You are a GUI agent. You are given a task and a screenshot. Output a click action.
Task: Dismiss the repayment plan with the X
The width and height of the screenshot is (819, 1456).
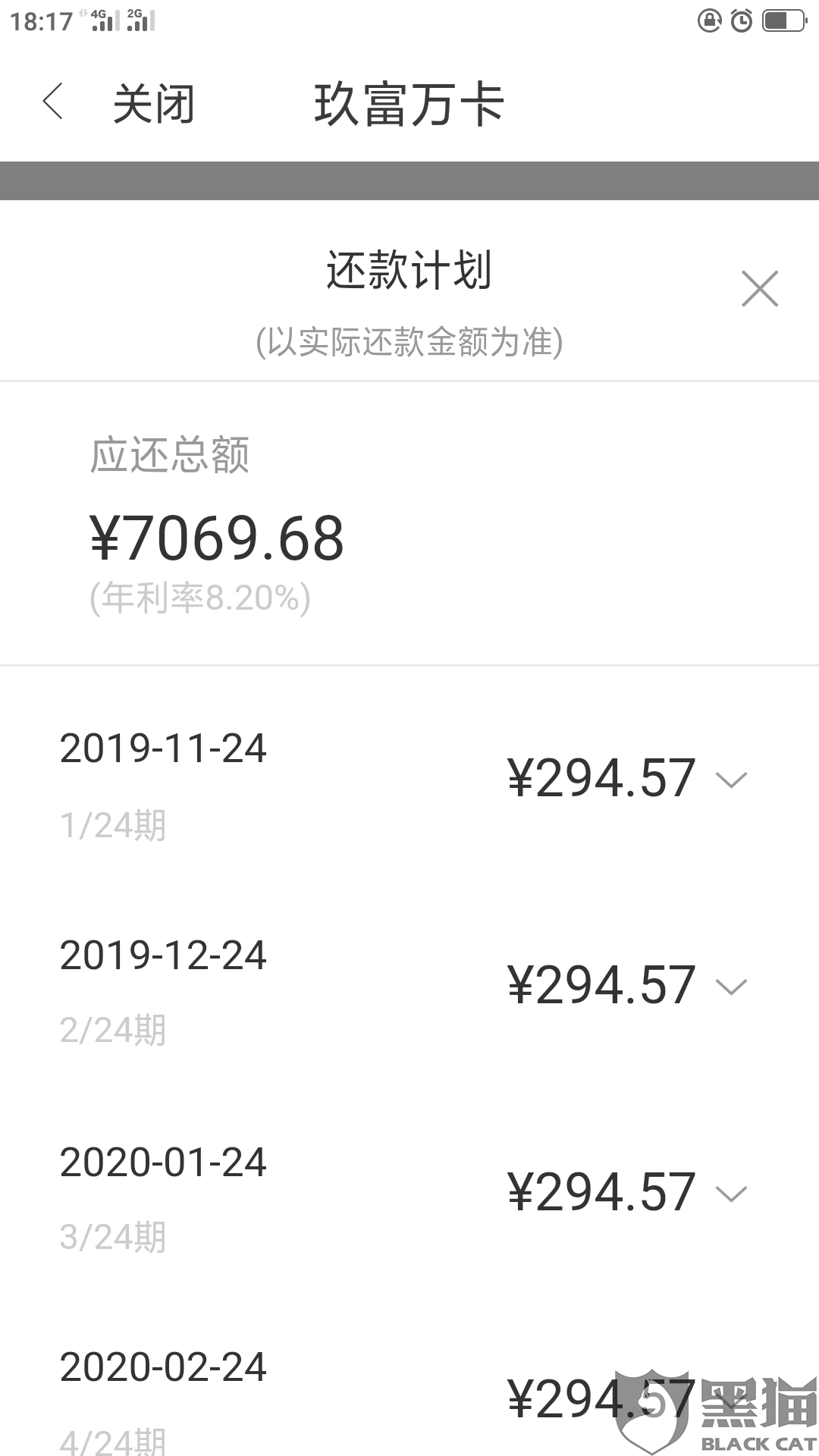click(x=758, y=290)
